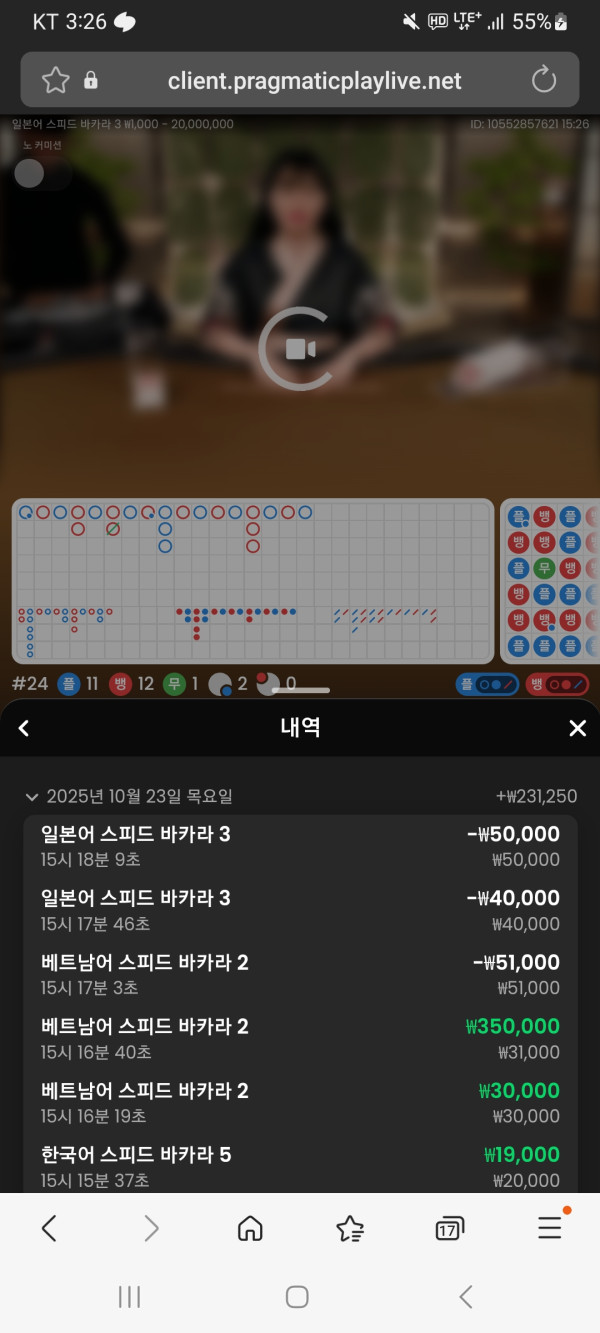Open the ₩30,000 베트남어 바카라 2 entry
Viewport: 600px width, 1333px height.
pyautogui.click(x=300, y=1102)
